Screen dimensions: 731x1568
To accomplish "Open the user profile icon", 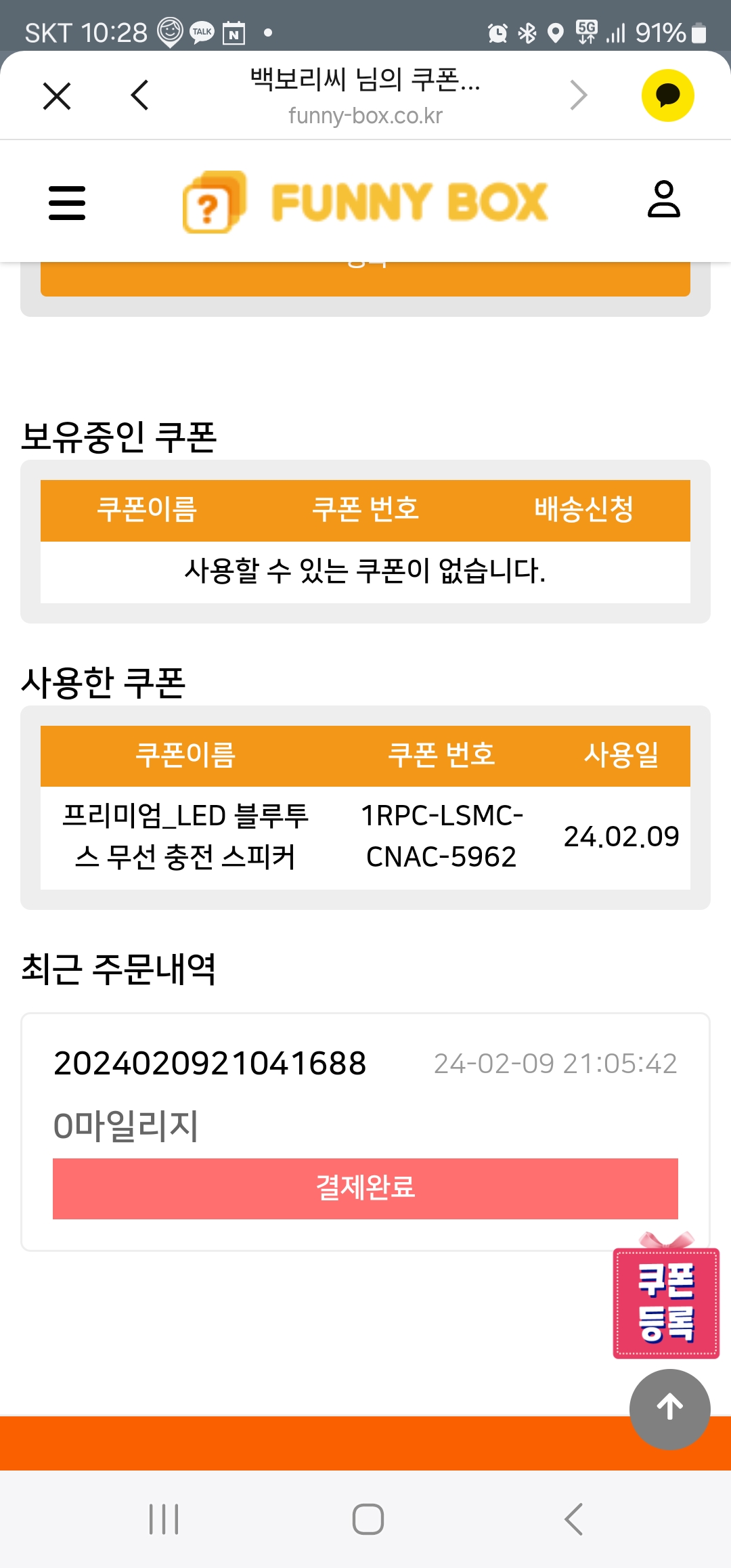I will [x=663, y=200].
